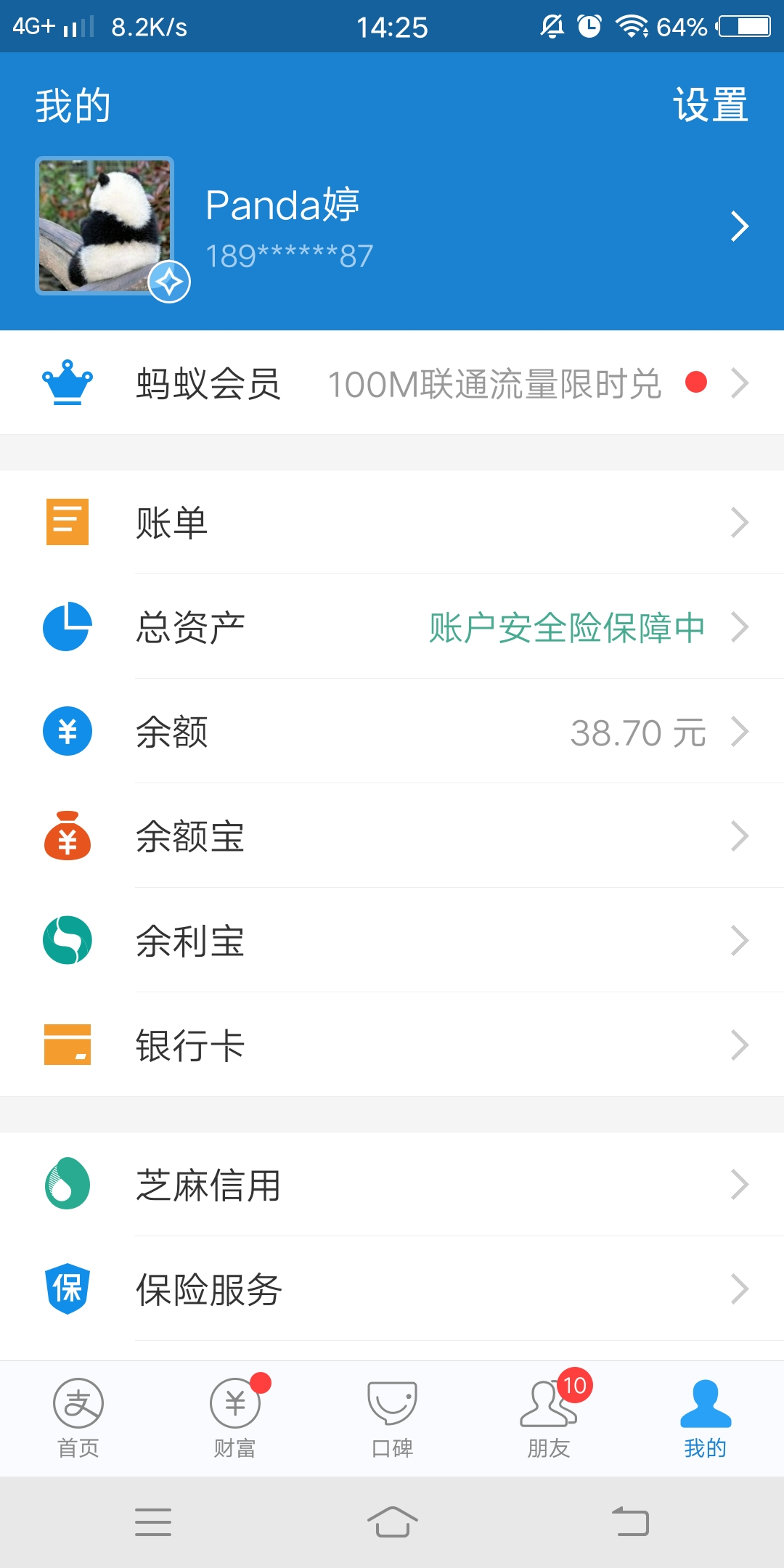This screenshot has width=784, height=1568.
Task: Open 余额 with the yuan icon
Action: pyautogui.click(x=68, y=732)
